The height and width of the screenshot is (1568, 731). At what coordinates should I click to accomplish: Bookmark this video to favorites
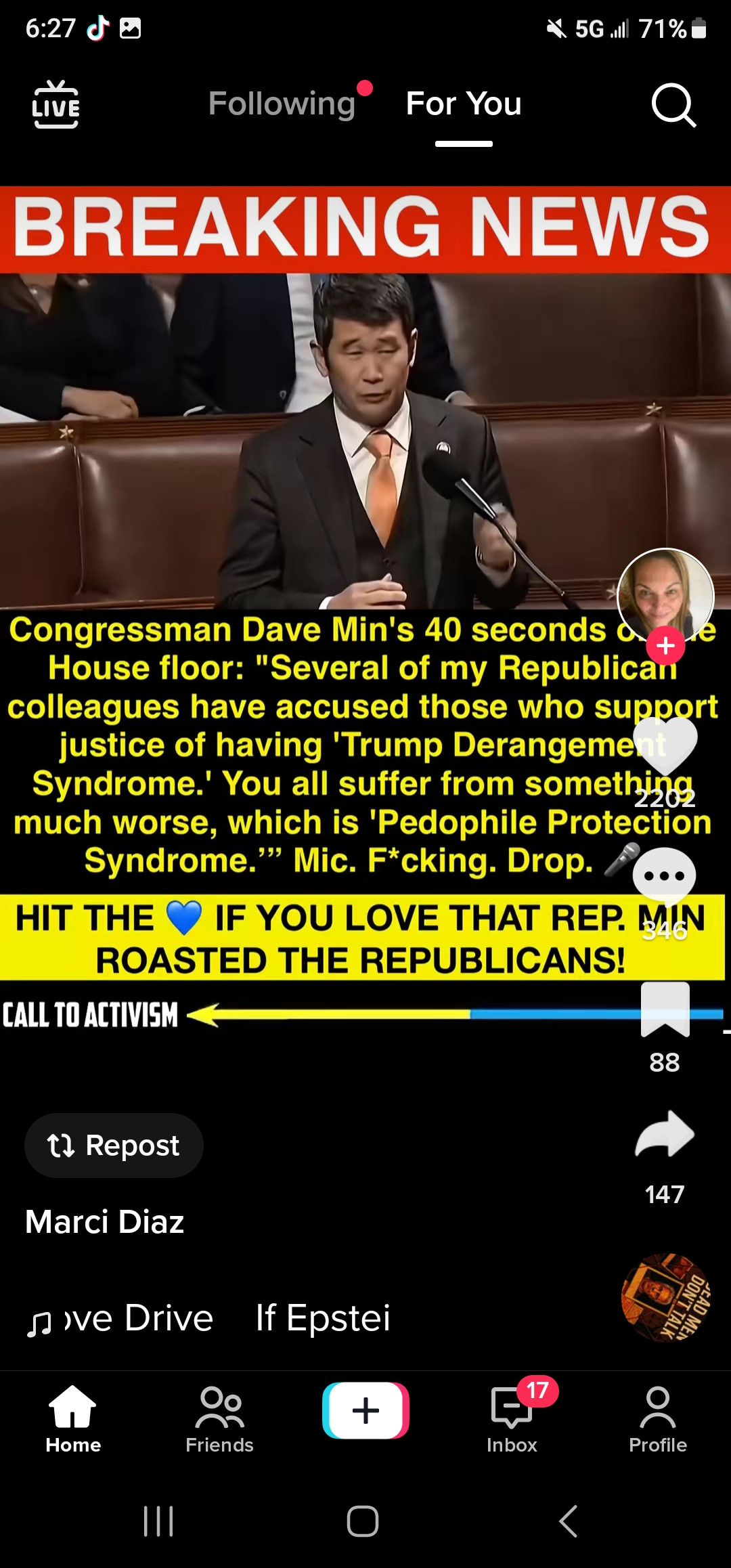pos(665,1009)
